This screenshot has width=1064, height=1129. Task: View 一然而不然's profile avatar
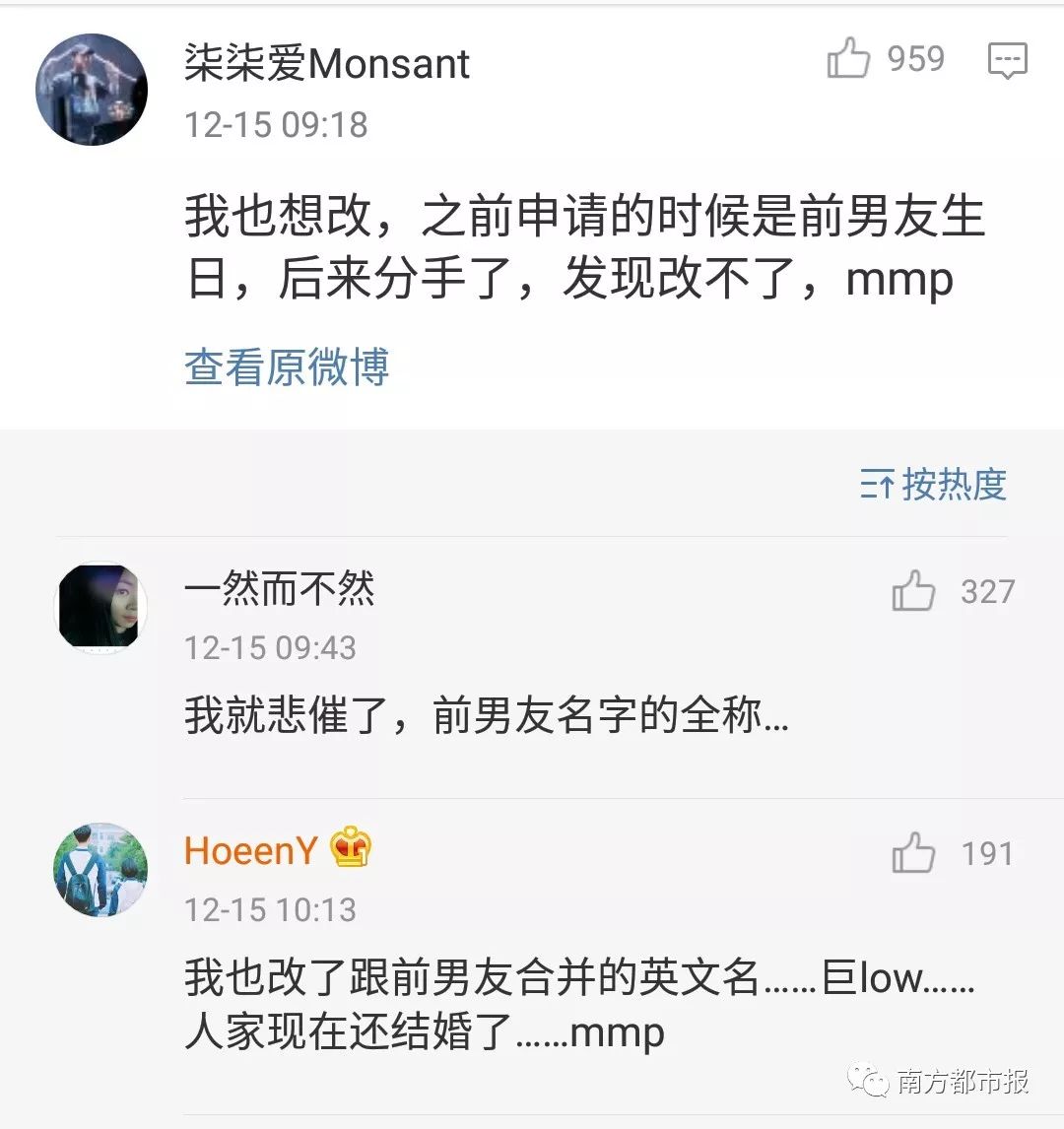click(100, 607)
